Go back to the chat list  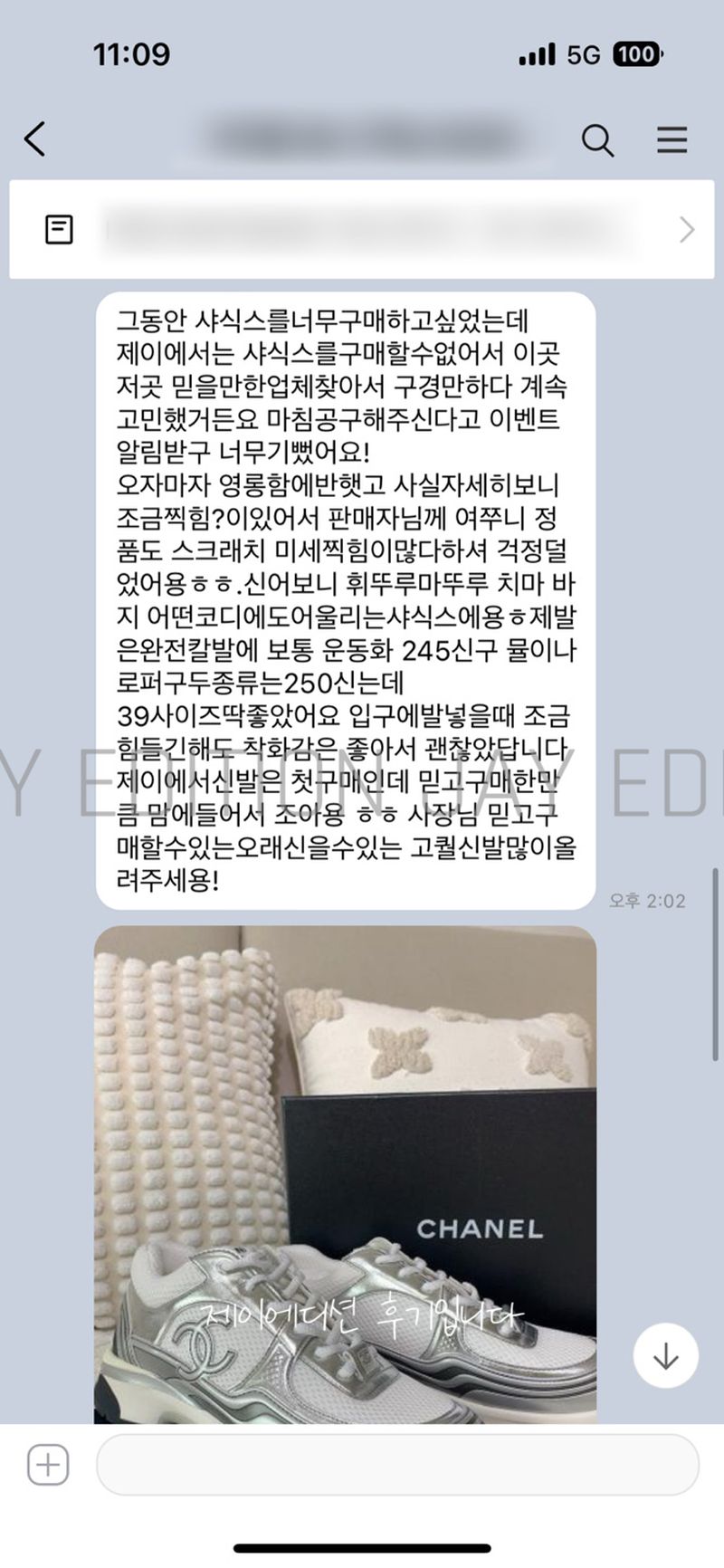coord(35,139)
